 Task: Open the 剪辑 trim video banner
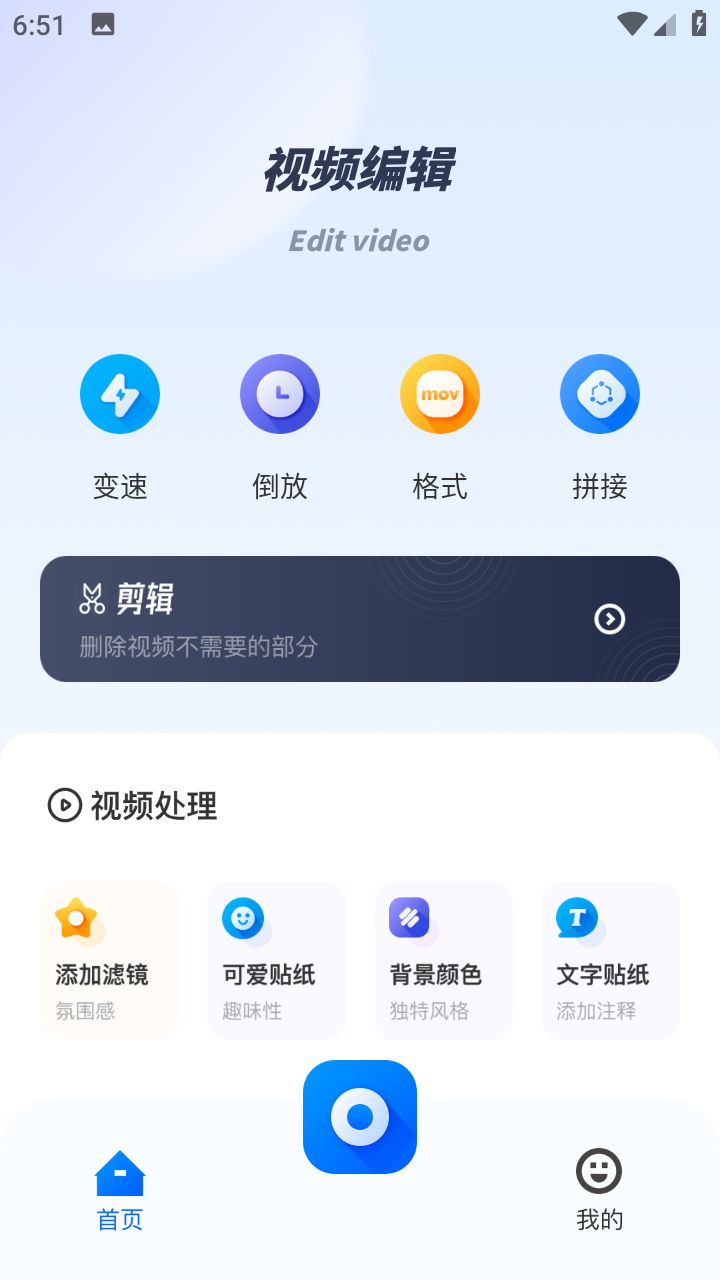pos(360,619)
